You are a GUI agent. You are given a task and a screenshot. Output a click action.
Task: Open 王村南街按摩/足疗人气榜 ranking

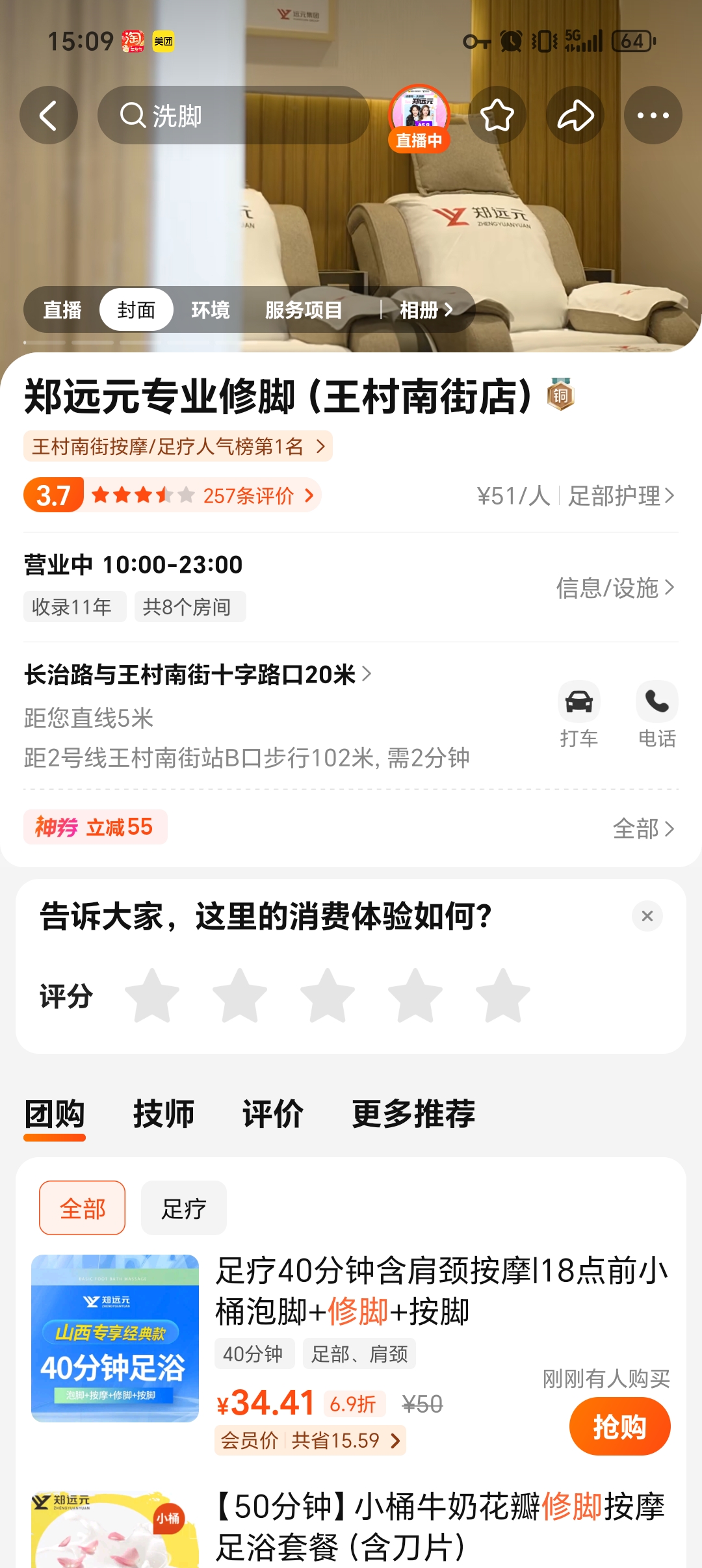point(178,447)
